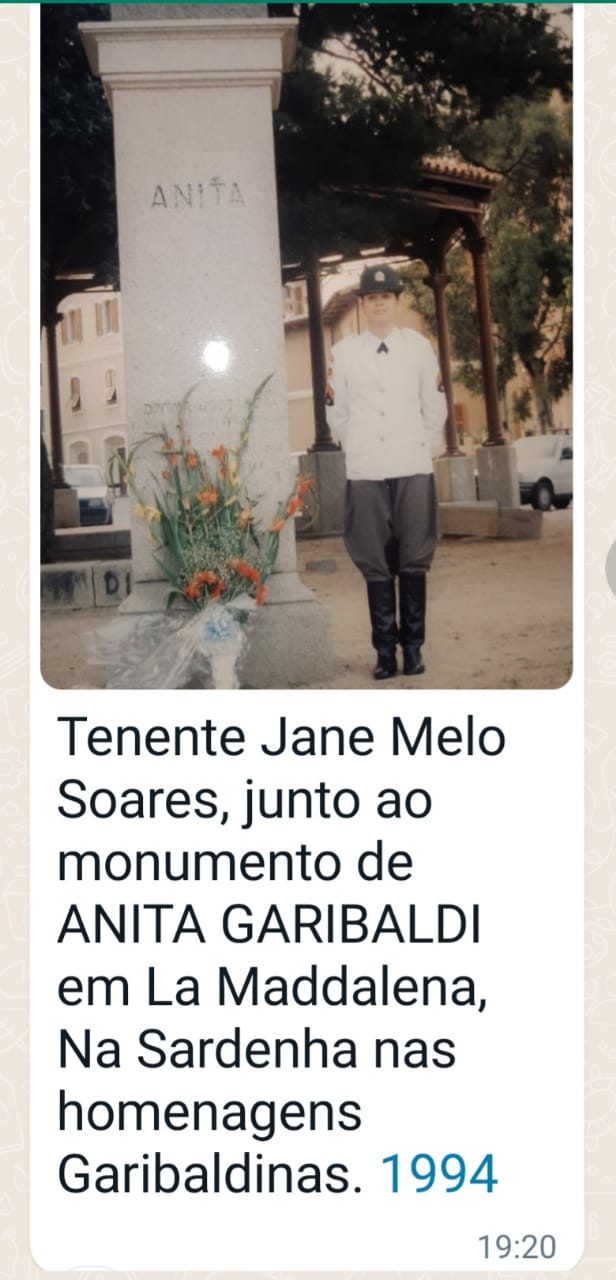Viewport: 616px width, 1280px height.
Task: Open the photo of the Anita monument
Action: 306,346
